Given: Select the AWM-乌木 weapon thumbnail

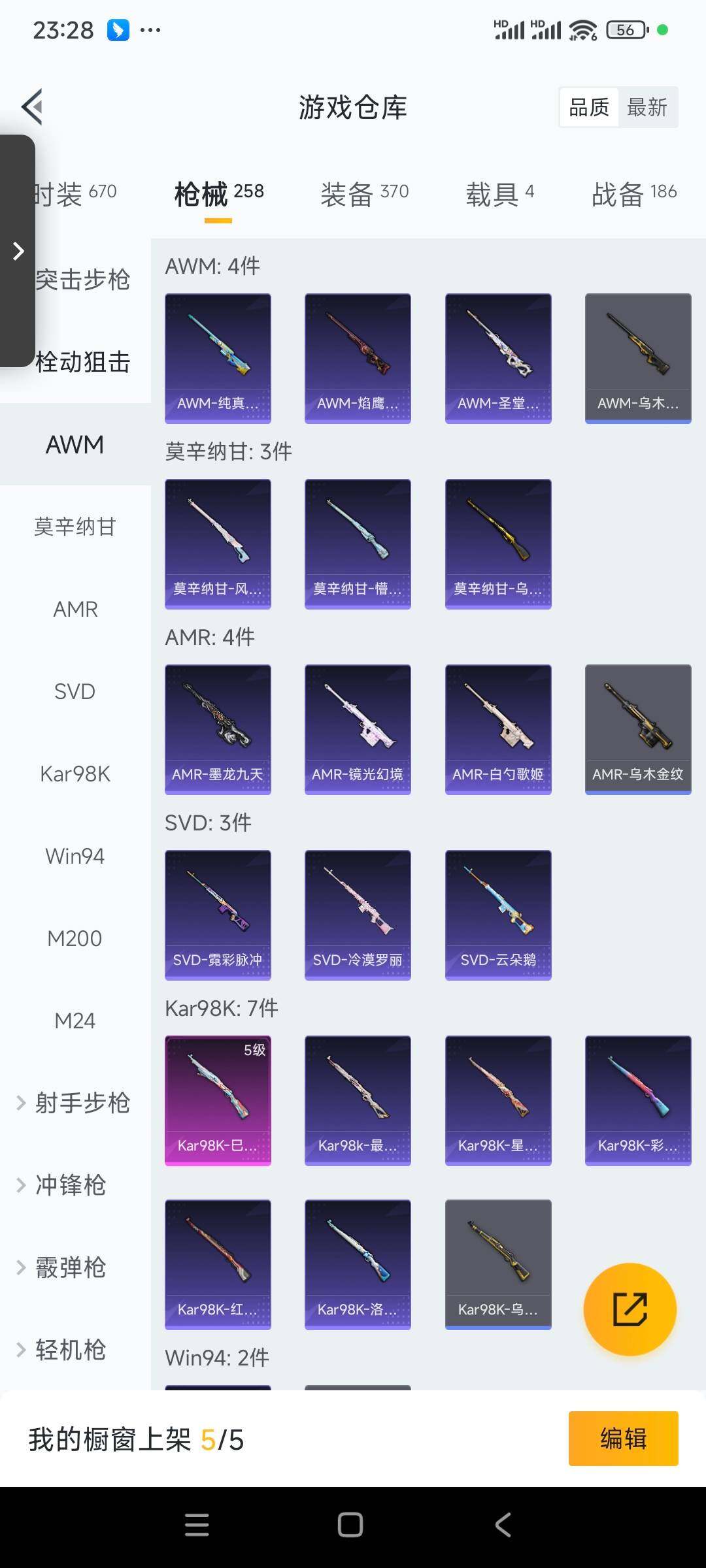Looking at the screenshot, I should [637, 356].
